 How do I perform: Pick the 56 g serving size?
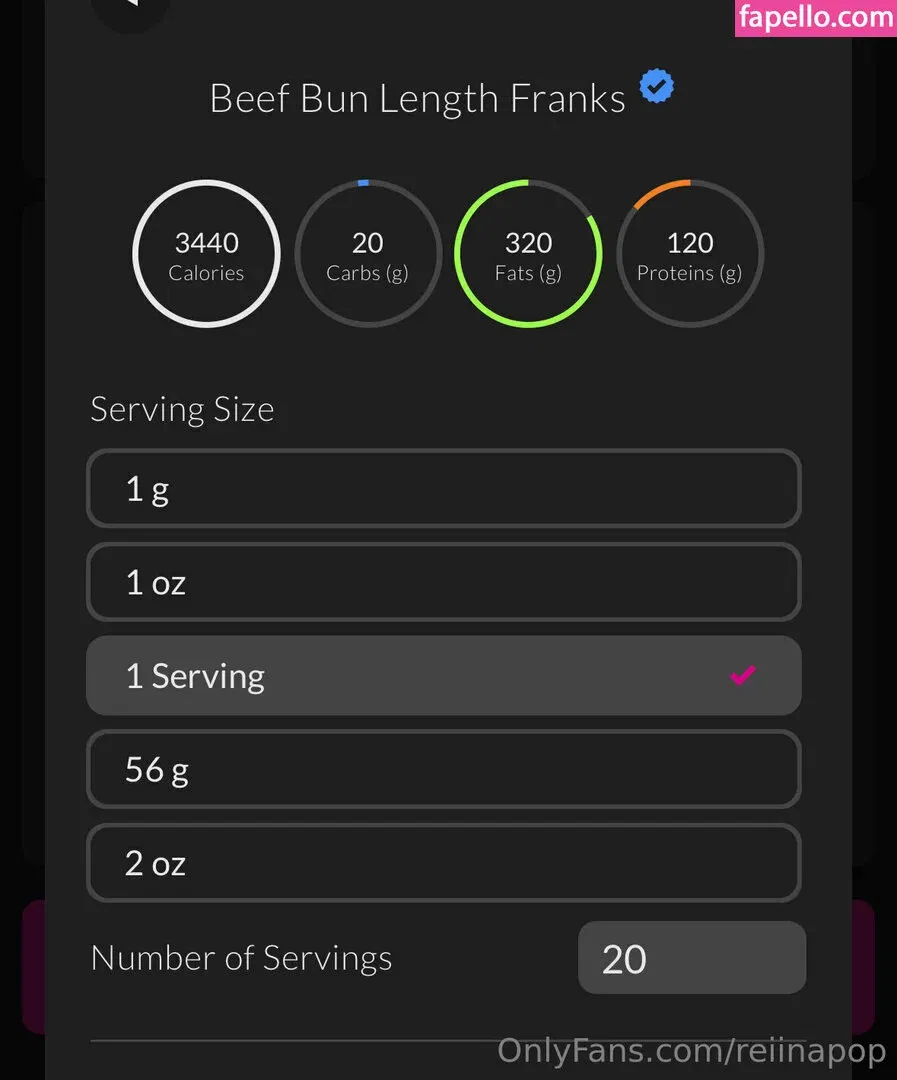[x=443, y=769]
